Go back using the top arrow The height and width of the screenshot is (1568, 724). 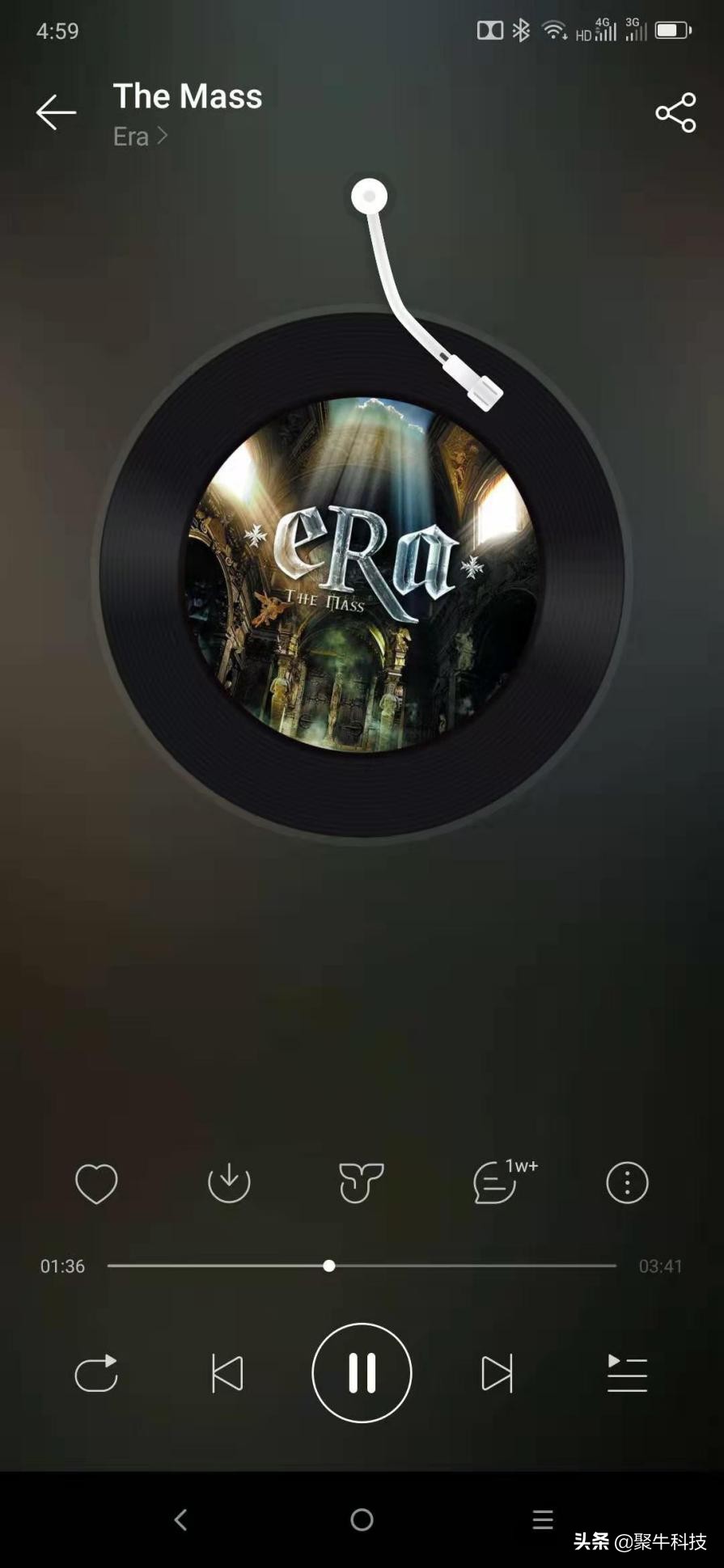pyautogui.click(x=56, y=112)
